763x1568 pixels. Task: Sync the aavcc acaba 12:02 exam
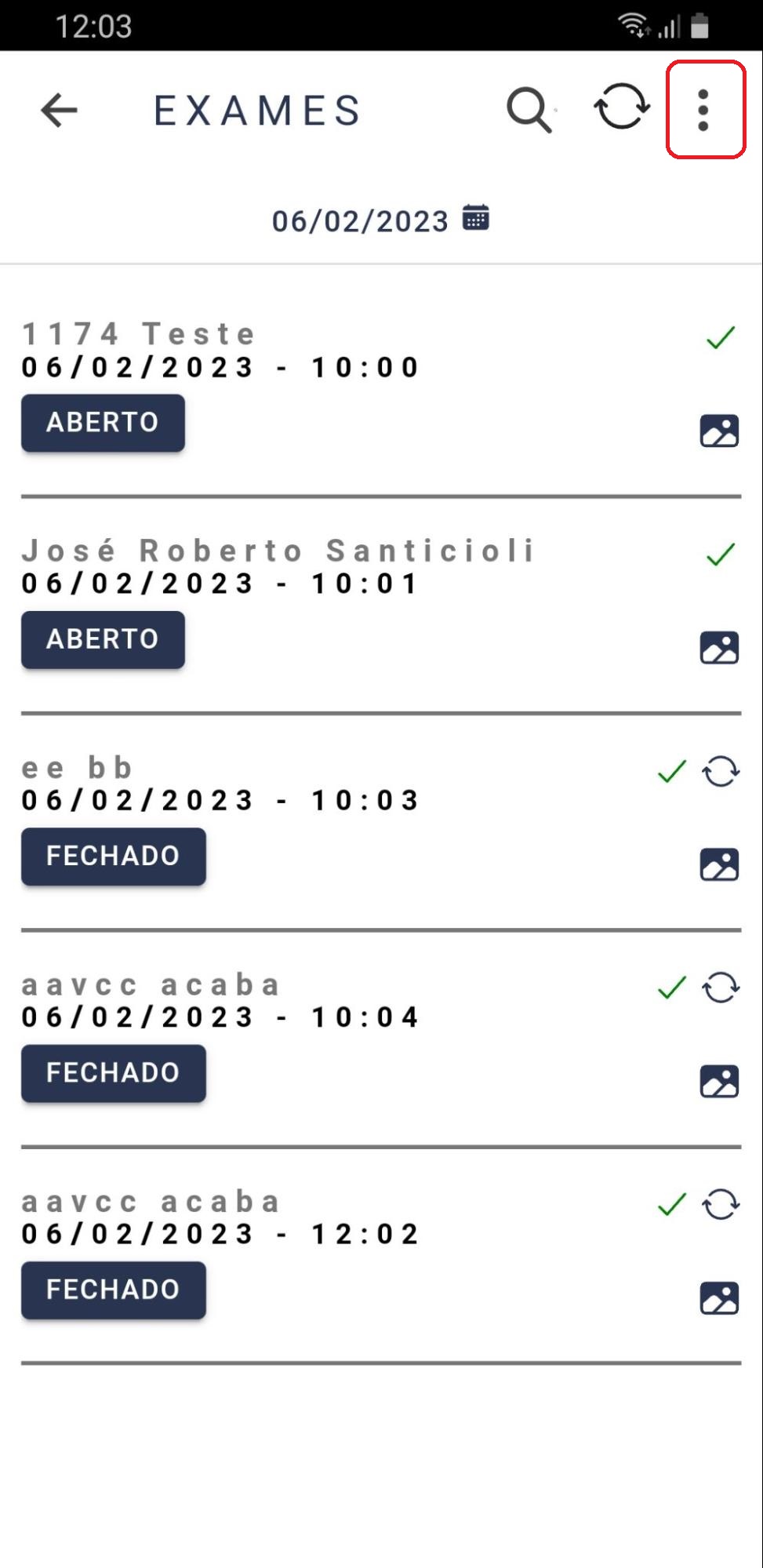(x=721, y=1205)
